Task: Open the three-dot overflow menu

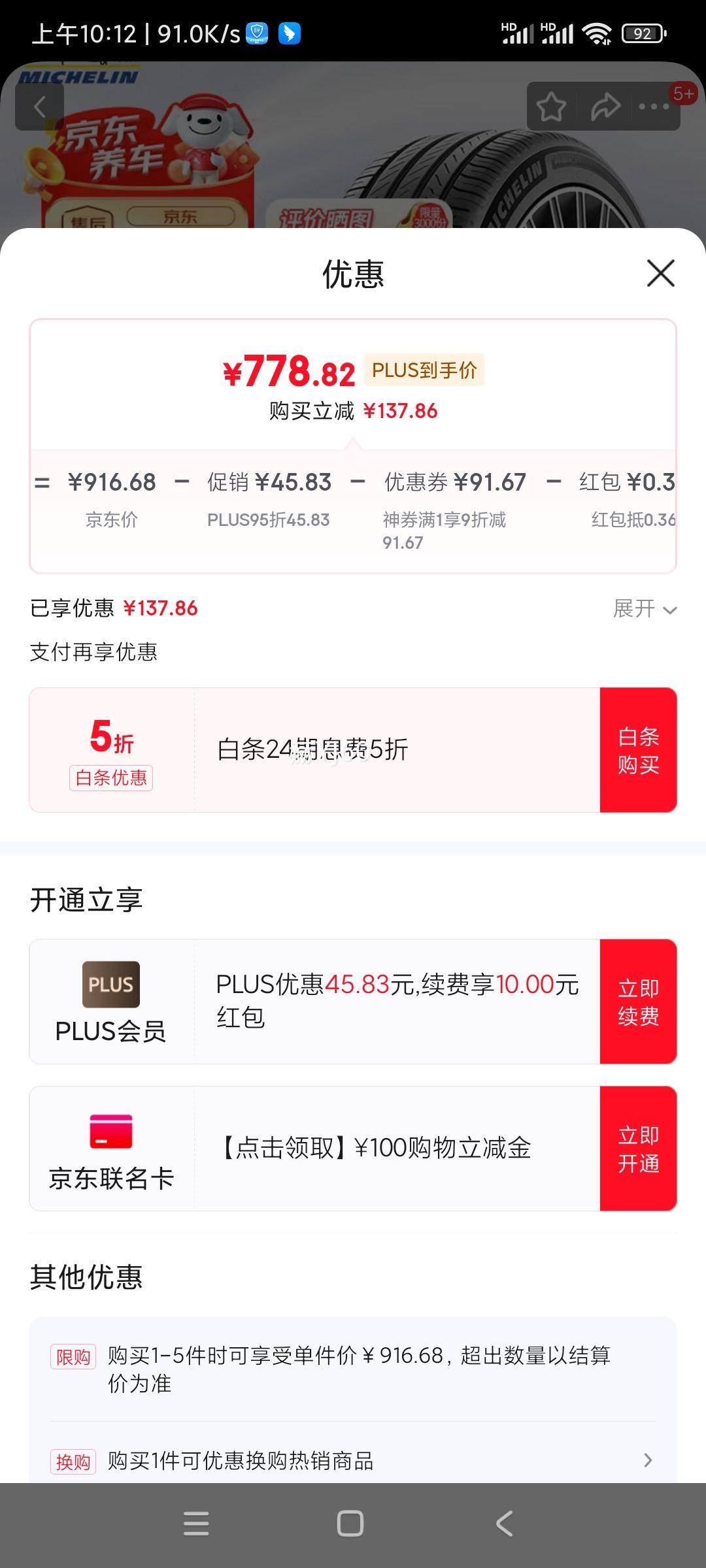Action: [654, 106]
